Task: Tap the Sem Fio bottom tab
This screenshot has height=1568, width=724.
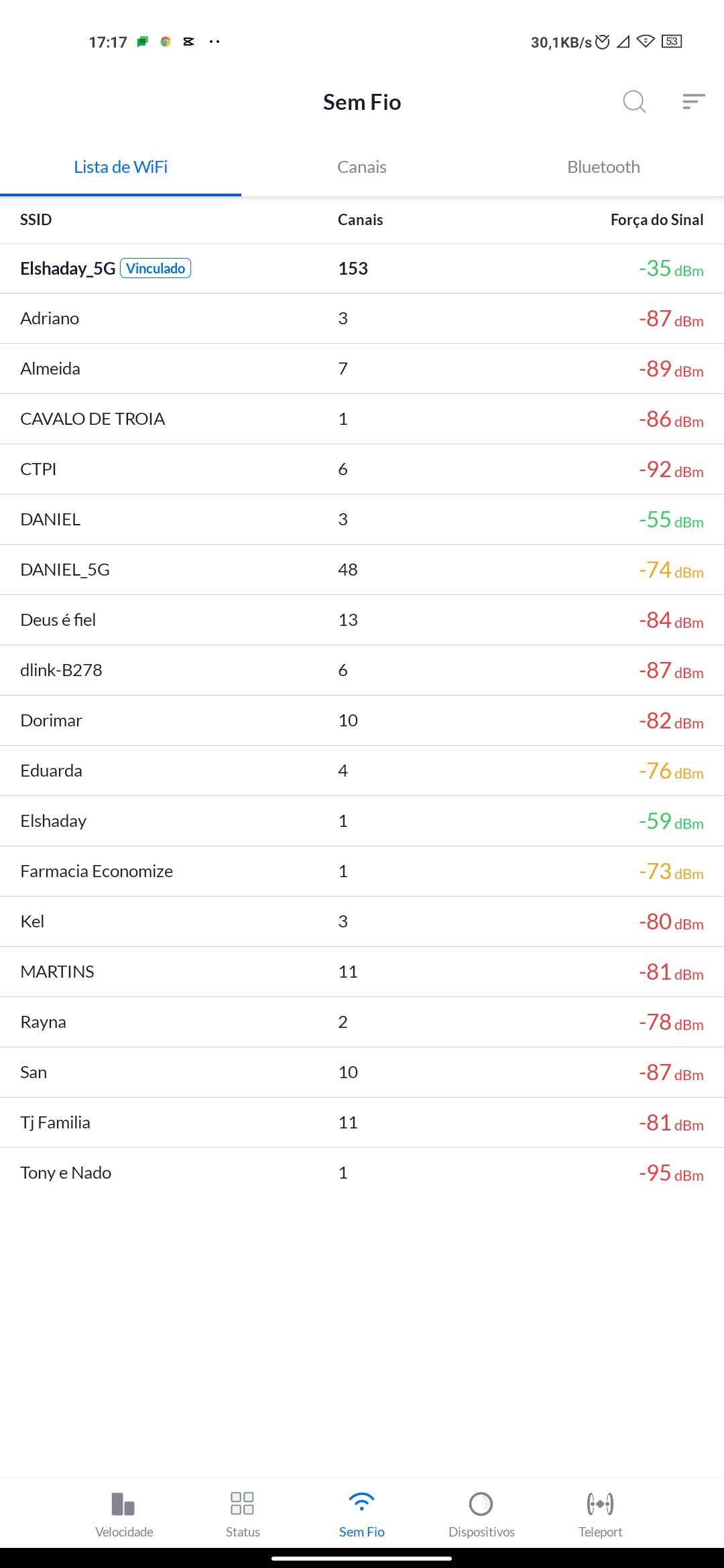Action: pyautogui.click(x=362, y=1514)
